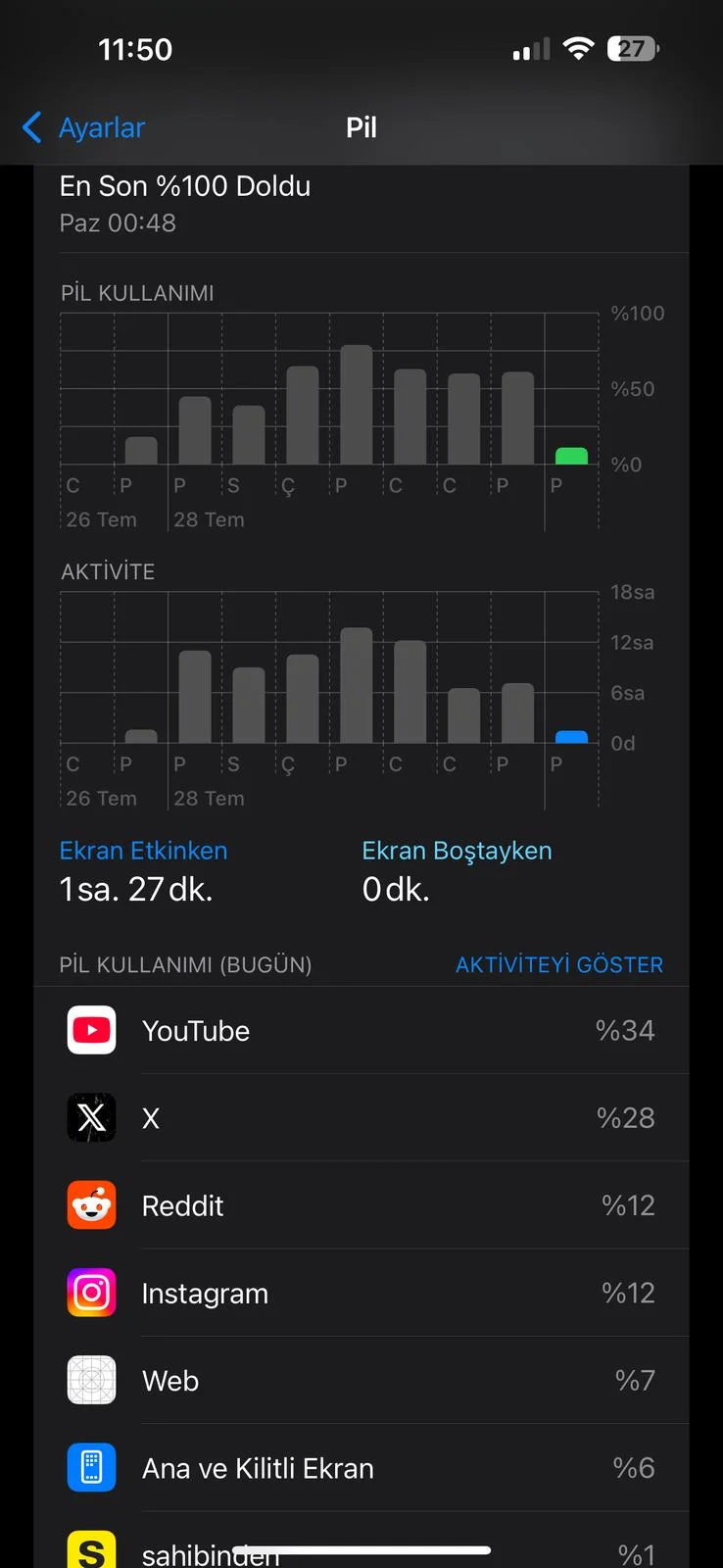Image resolution: width=723 pixels, height=1568 pixels.
Task: Select today's green bar in battery chart
Action: [x=571, y=456]
